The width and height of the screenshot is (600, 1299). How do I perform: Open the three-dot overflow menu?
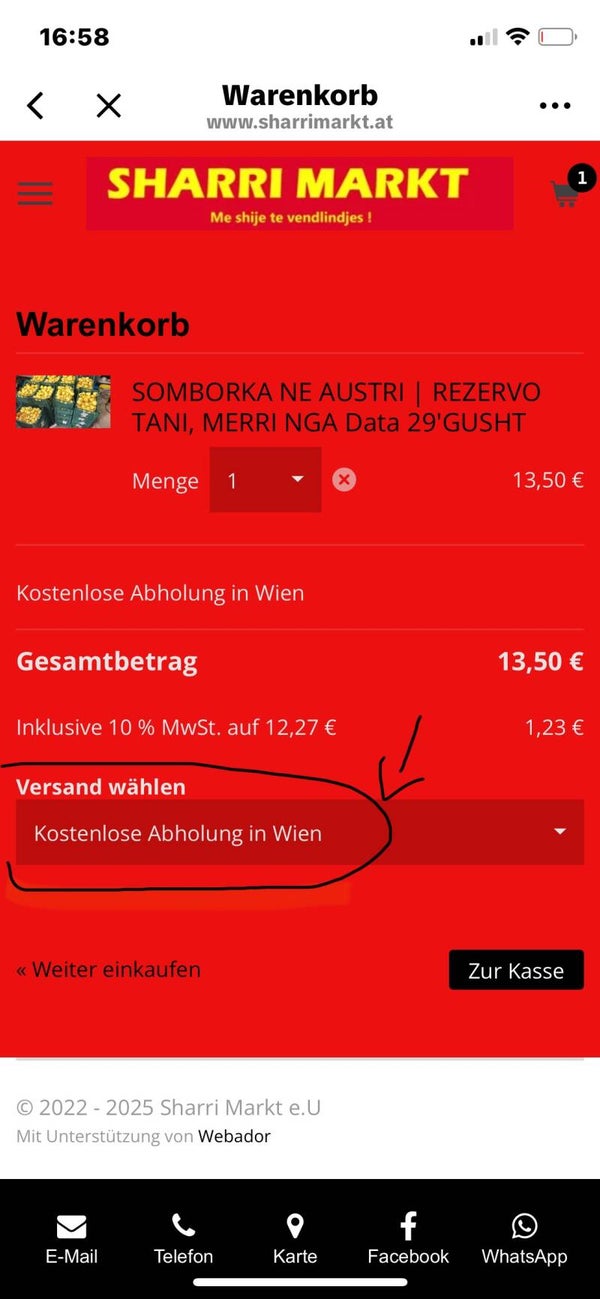[x=554, y=105]
